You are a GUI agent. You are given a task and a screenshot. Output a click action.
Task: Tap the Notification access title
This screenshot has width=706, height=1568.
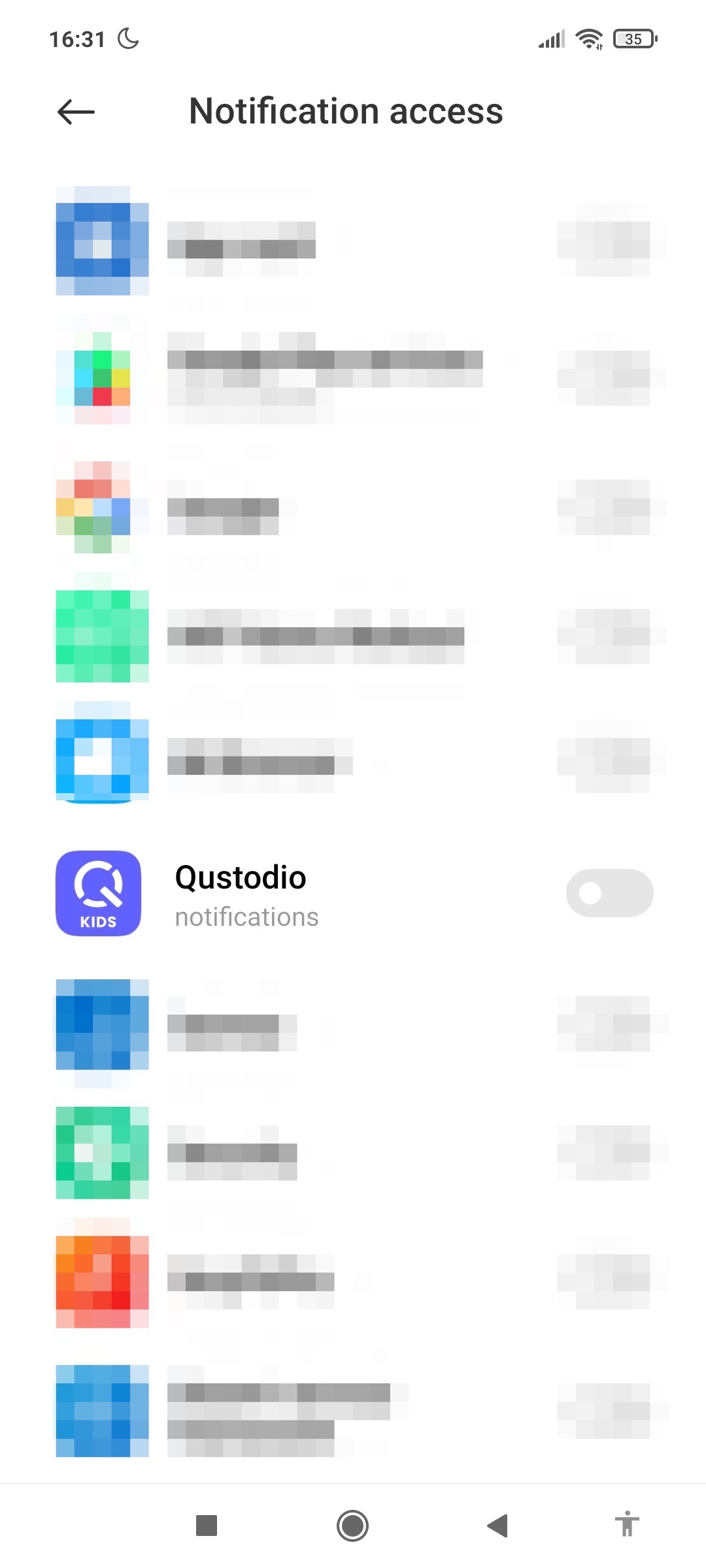(x=345, y=111)
